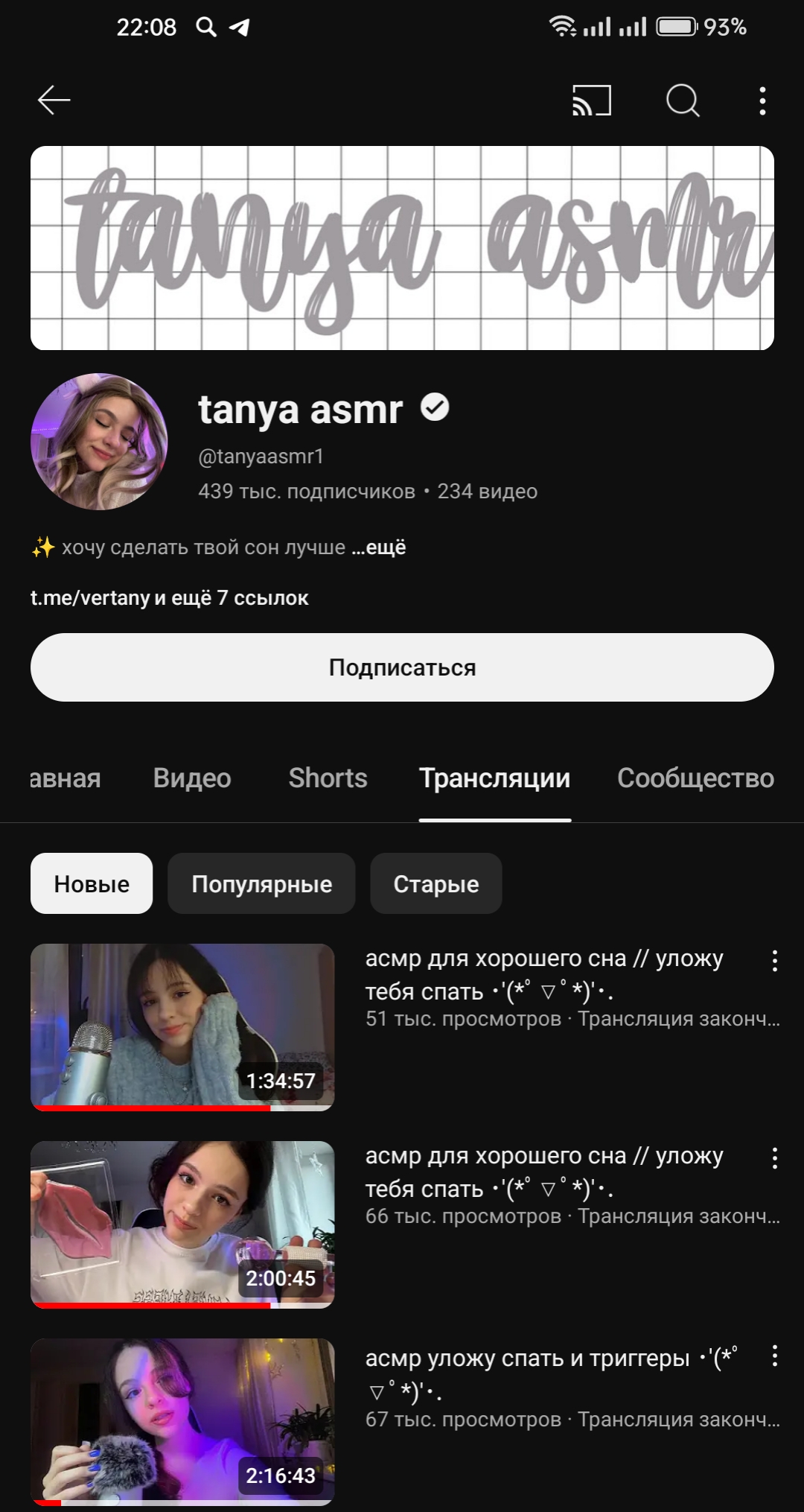804x1512 pixels.
Task: Open the top-right overflow menu
Action: click(x=762, y=101)
